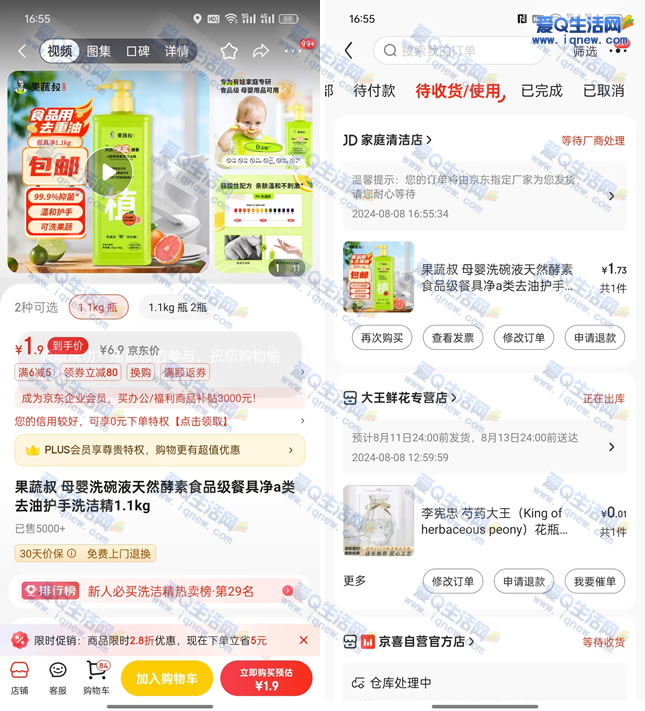
Task: Tap 再次购买 on the 果蔬叔 order
Action: (382, 338)
